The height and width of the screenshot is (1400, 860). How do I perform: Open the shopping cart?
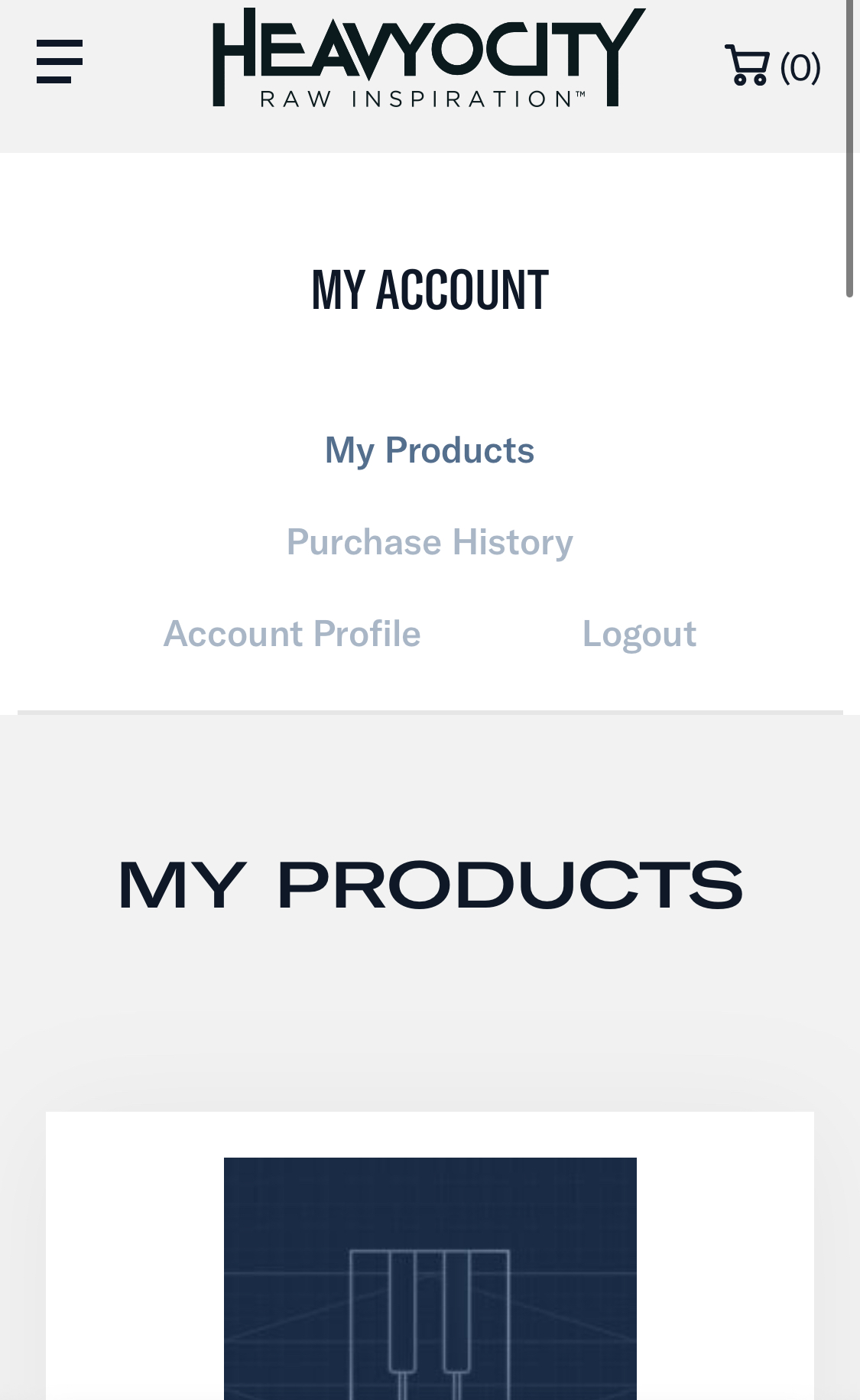click(x=772, y=66)
